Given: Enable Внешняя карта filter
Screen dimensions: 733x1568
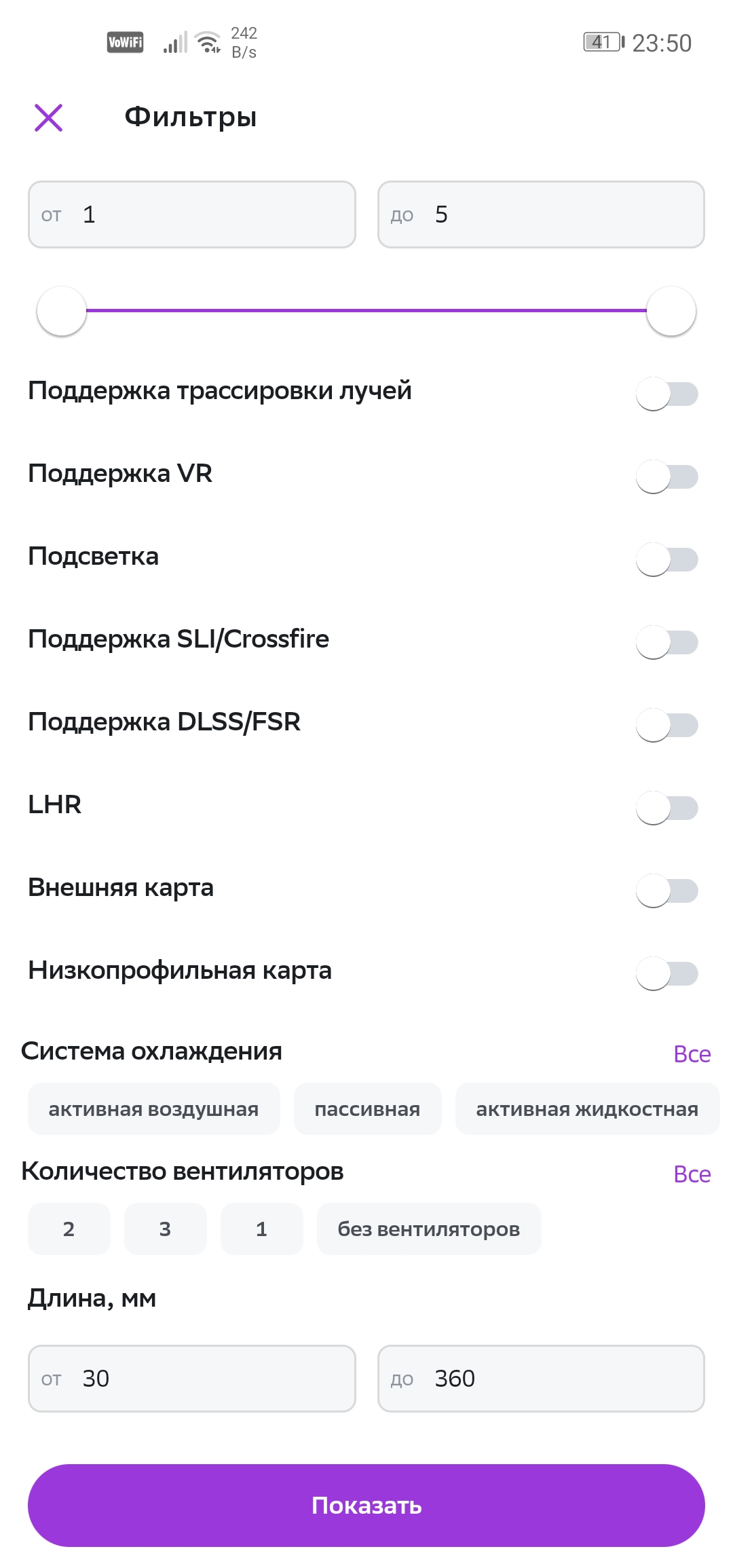Looking at the screenshot, I should pos(666,891).
